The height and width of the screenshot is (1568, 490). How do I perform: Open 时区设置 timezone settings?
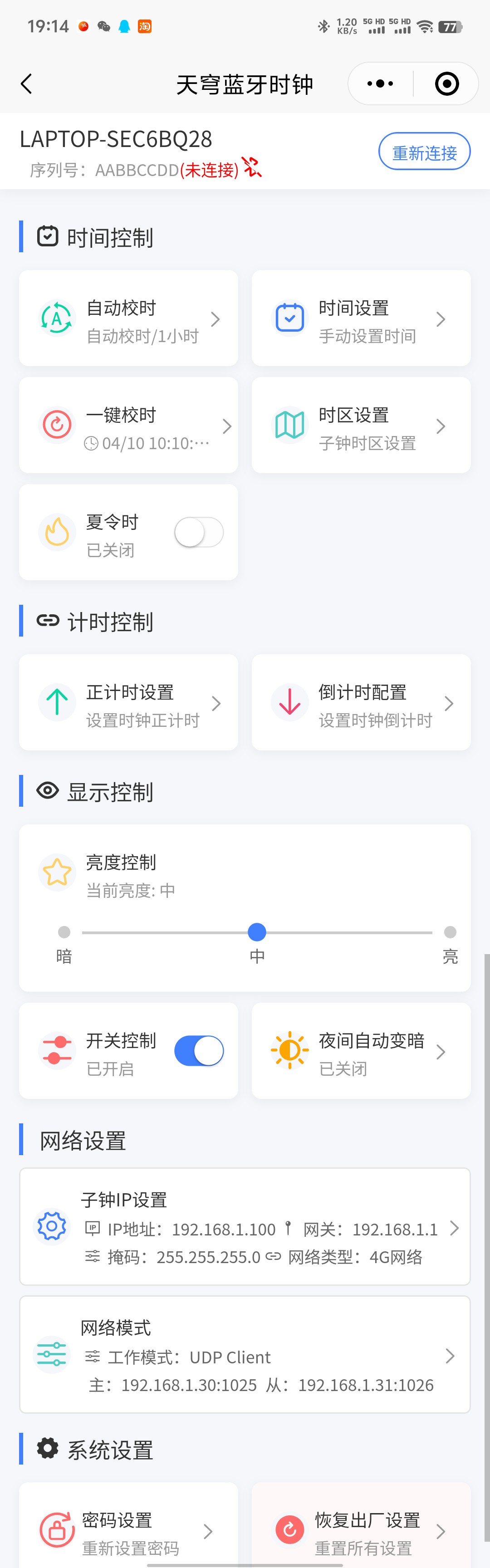tap(361, 426)
